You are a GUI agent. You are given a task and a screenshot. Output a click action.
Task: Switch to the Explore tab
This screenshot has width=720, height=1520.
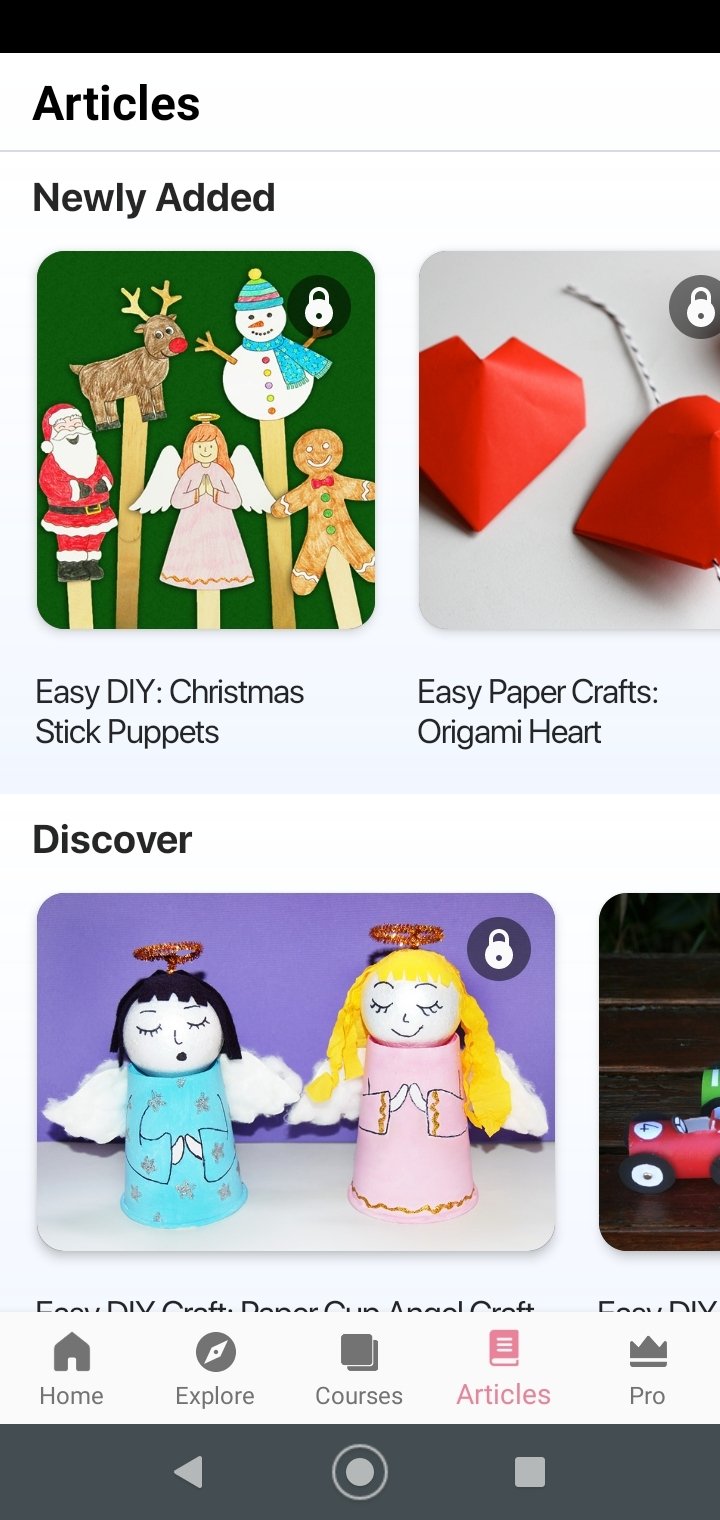[x=215, y=1368]
